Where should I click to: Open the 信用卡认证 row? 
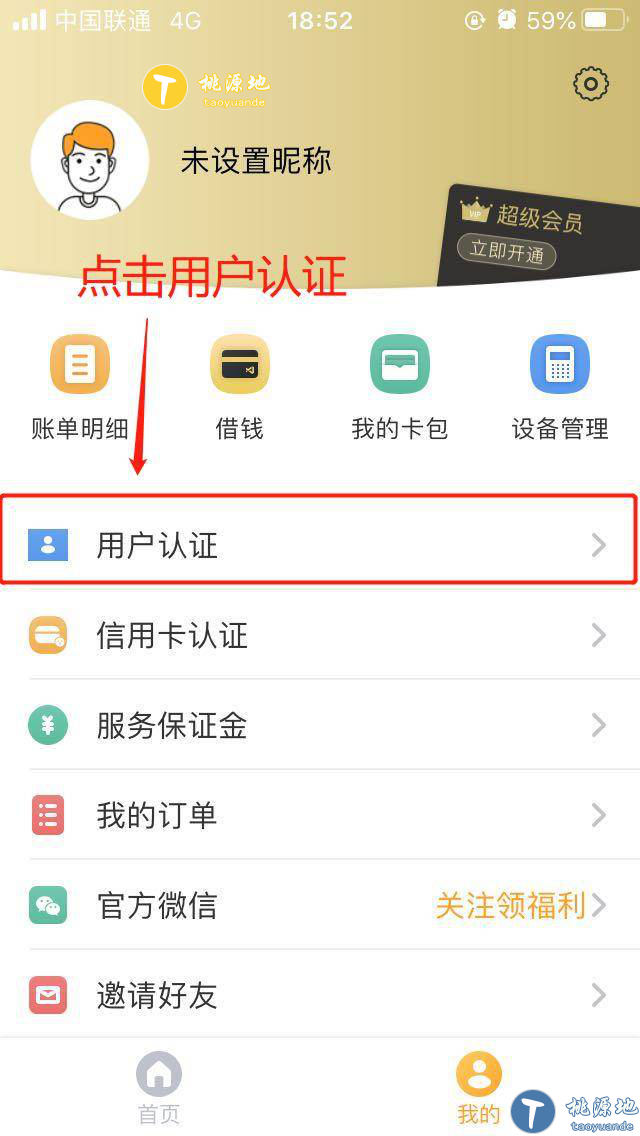318,635
